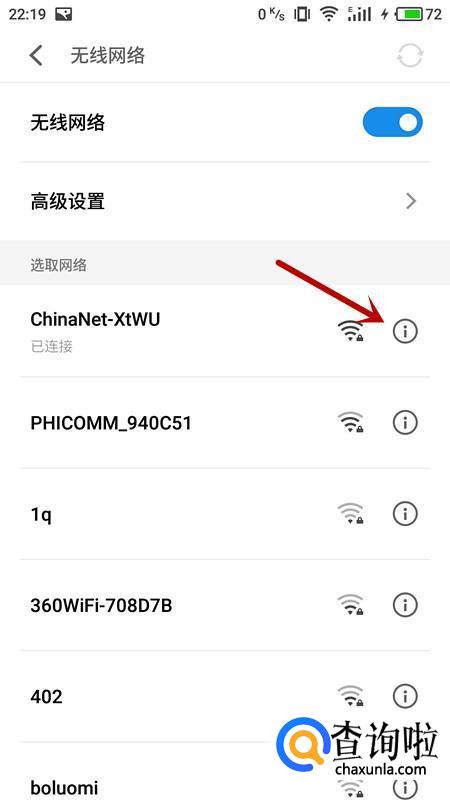Show details for 360WiFi-708D7B
450x800 pixels.
(x=405, y=605)
